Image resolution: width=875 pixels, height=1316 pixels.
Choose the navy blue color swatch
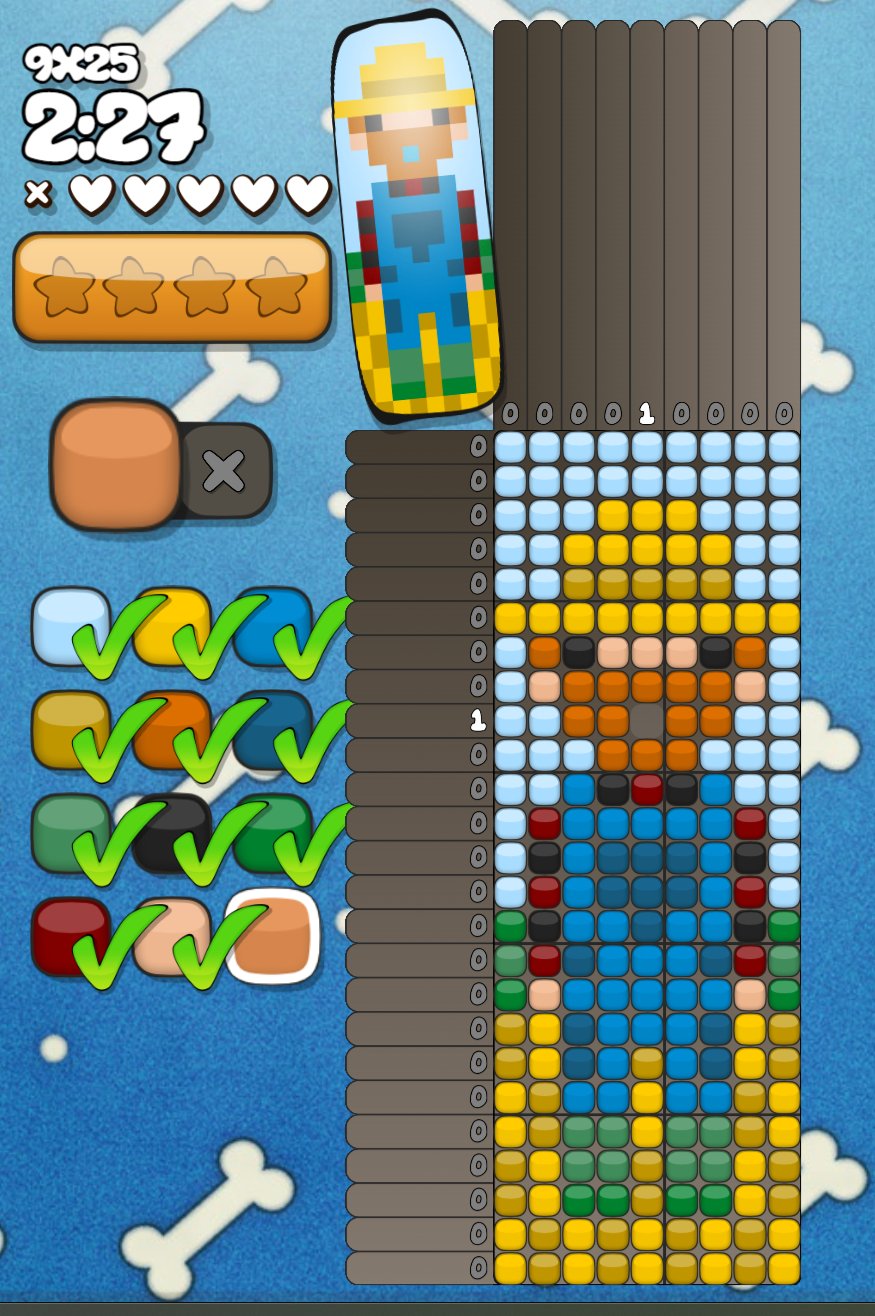click(272, 729)
